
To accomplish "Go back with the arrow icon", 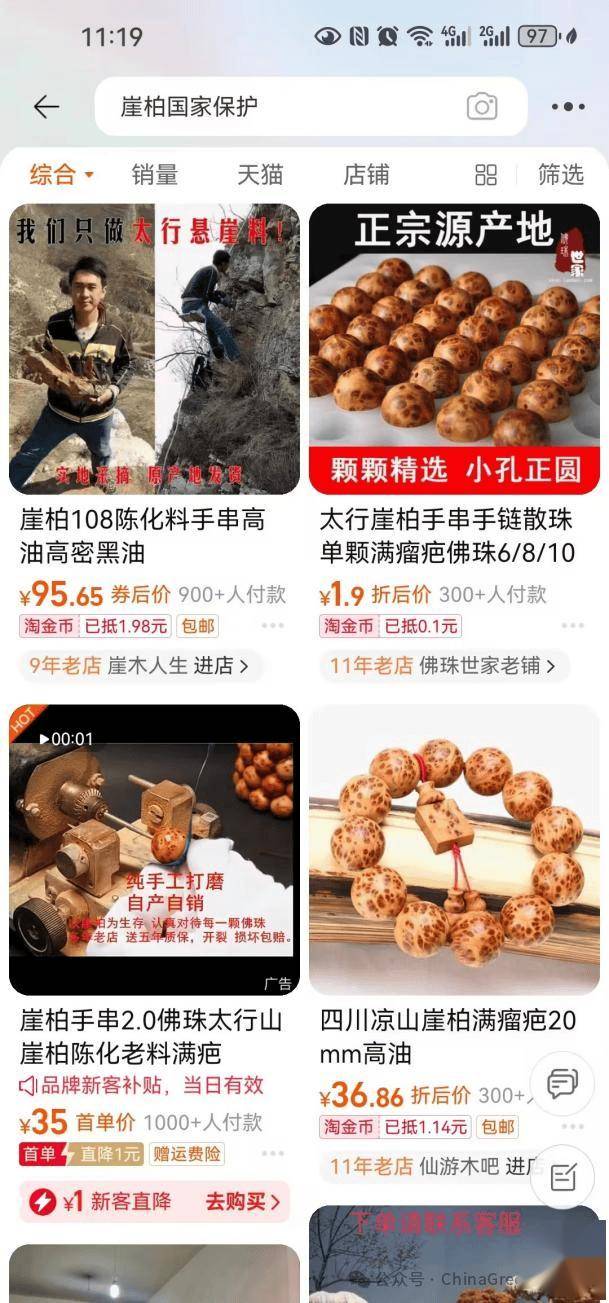I will 46,107.
